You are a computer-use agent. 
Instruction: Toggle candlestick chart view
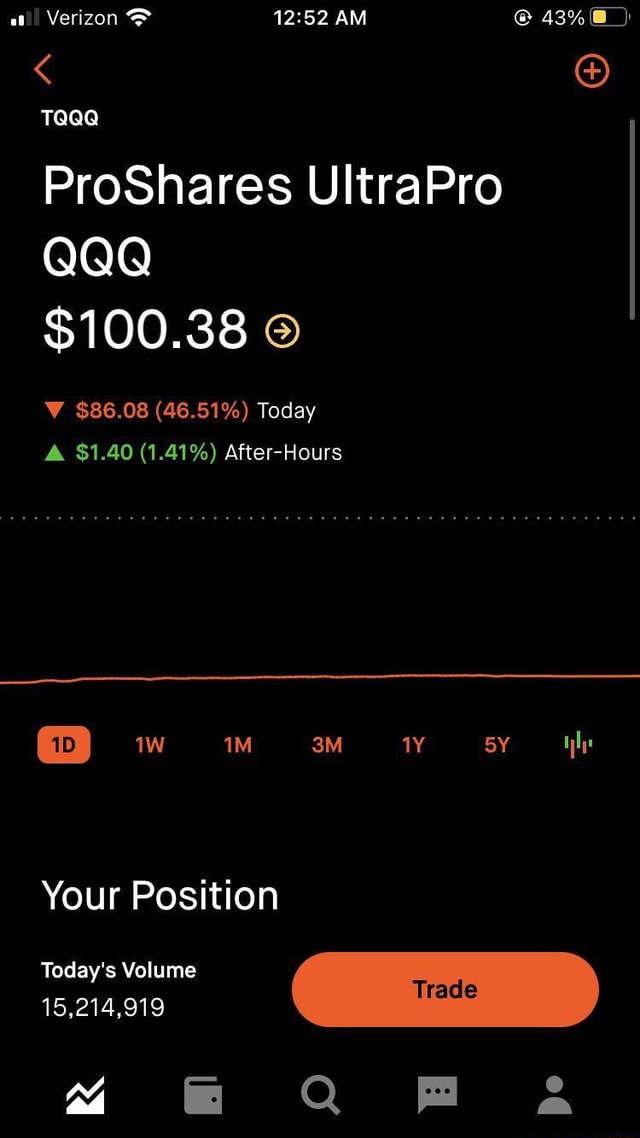pyautogui.click(x=578, y=745)
